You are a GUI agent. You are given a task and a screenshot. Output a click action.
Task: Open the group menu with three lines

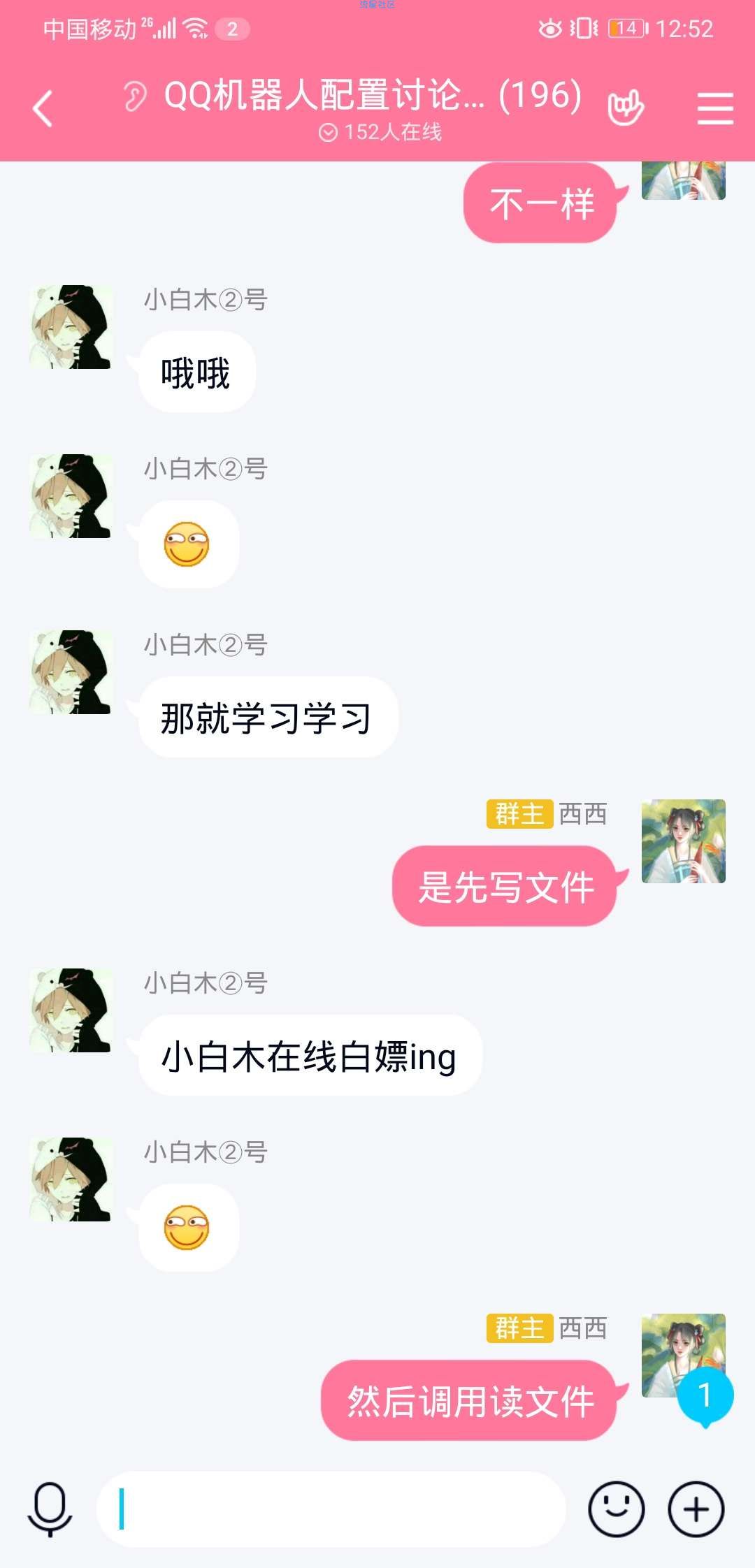tap(714, 109)
